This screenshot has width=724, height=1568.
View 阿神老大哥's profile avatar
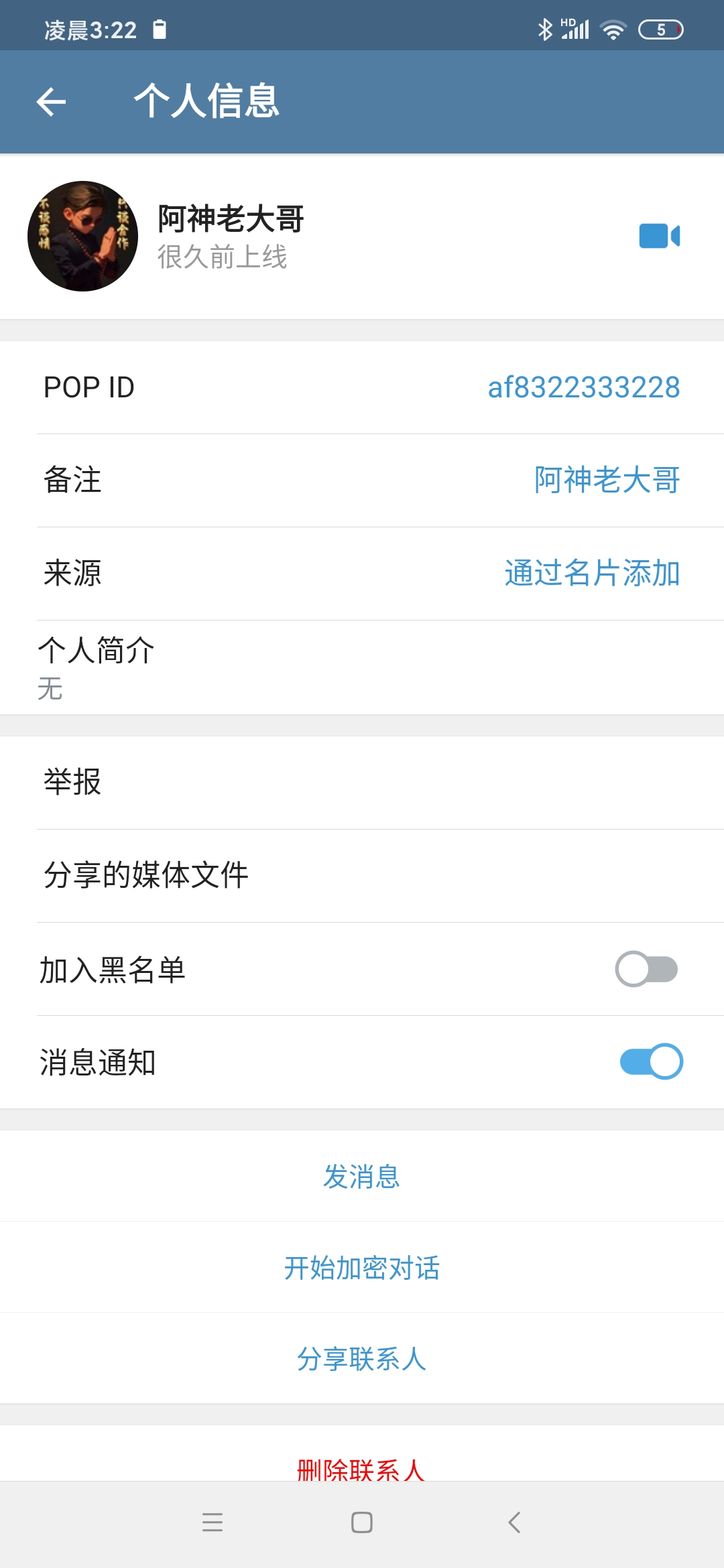click(x=82, y=236)
